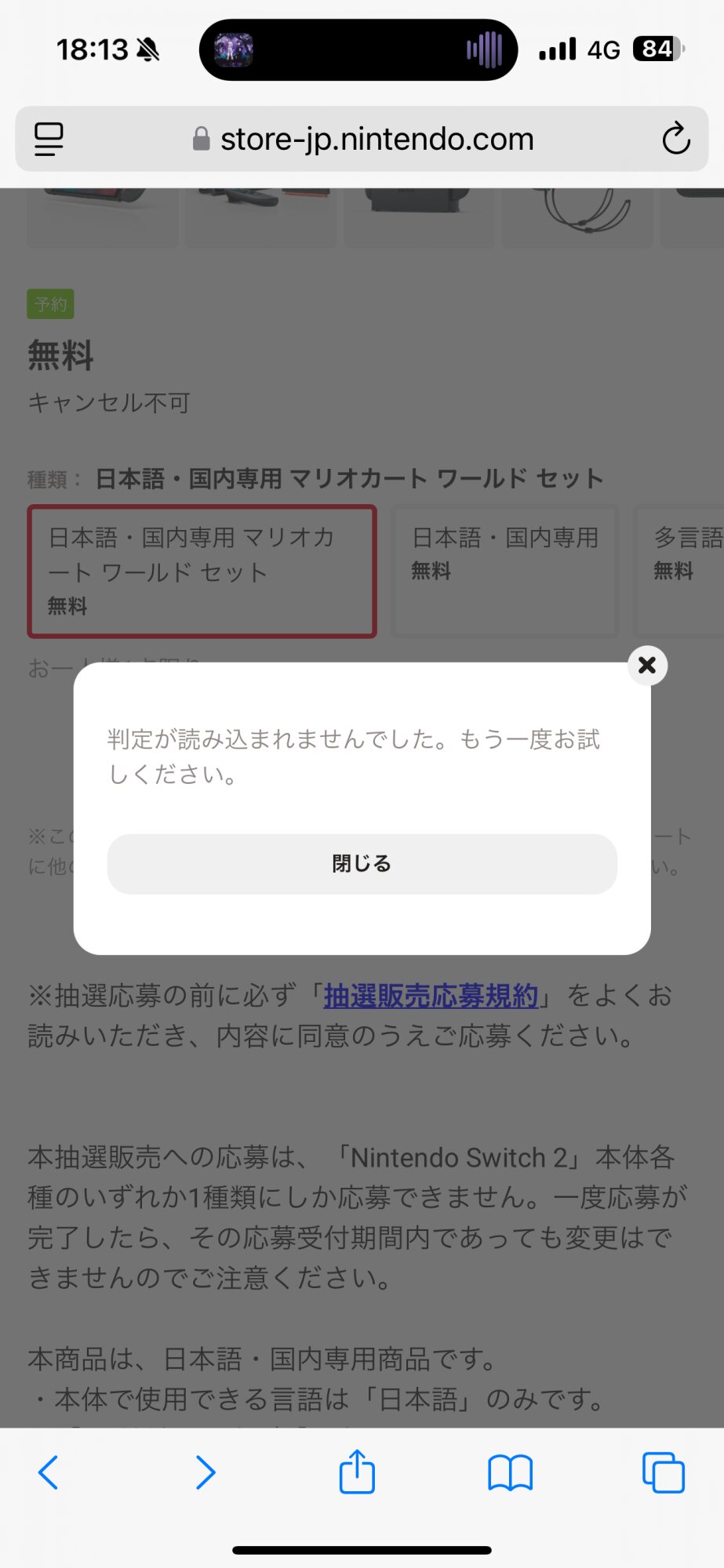Viewport: 724px width, 1568px height.
Task: Reload the Nintendo store page
Action: click(675, 140)
